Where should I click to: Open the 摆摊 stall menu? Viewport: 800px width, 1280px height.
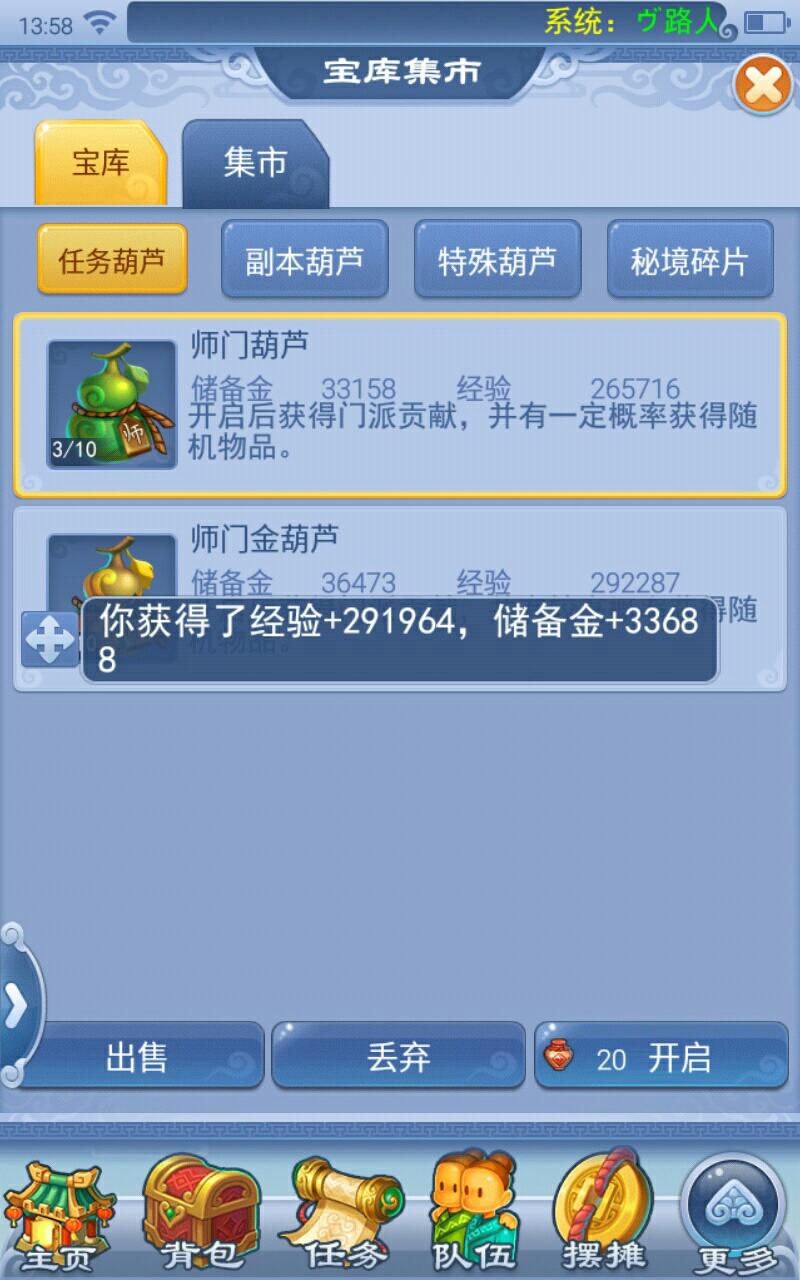tap(603, 1215)
